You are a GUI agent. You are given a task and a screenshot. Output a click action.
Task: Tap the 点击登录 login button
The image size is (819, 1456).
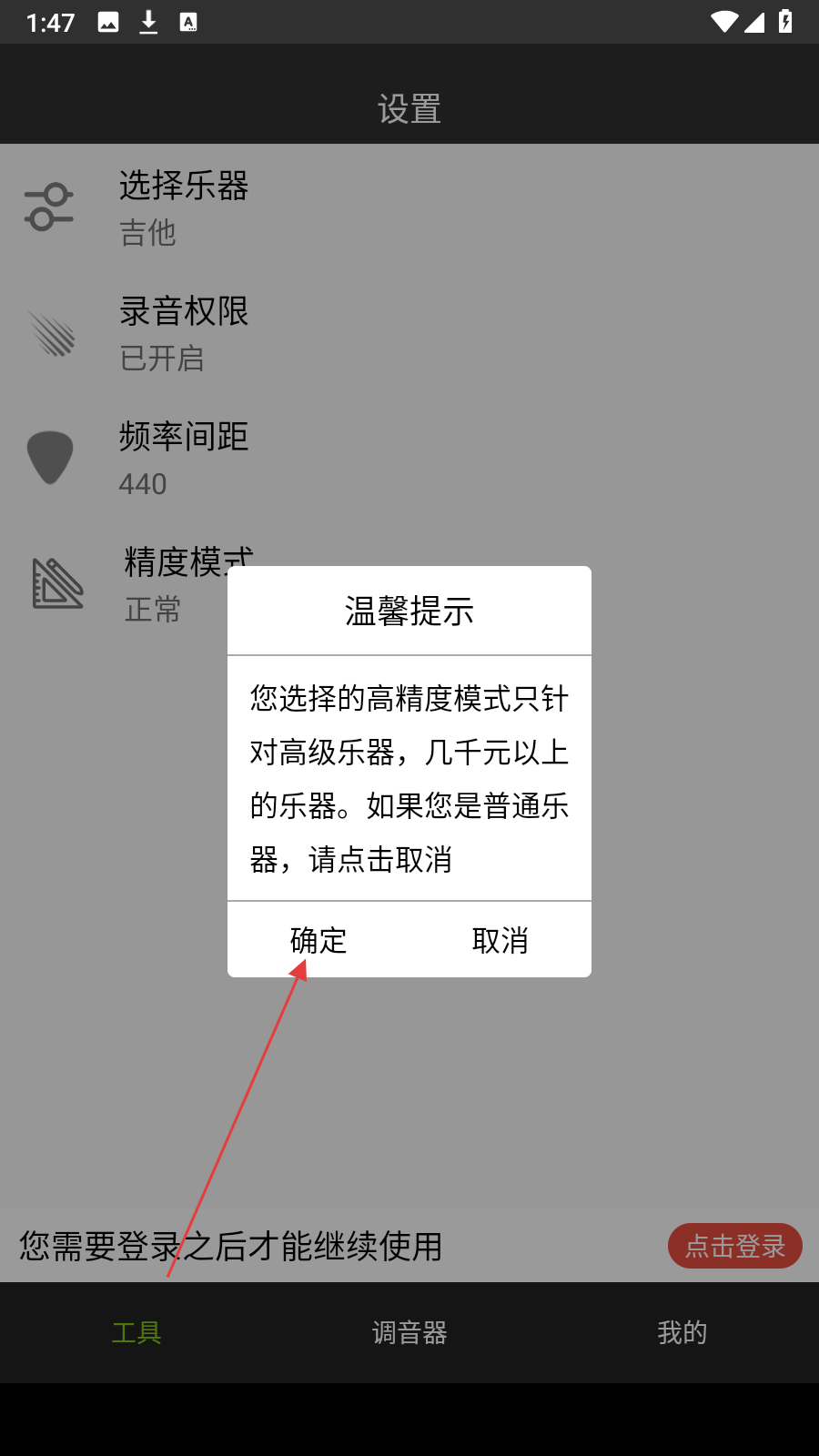click(734, 1246)
